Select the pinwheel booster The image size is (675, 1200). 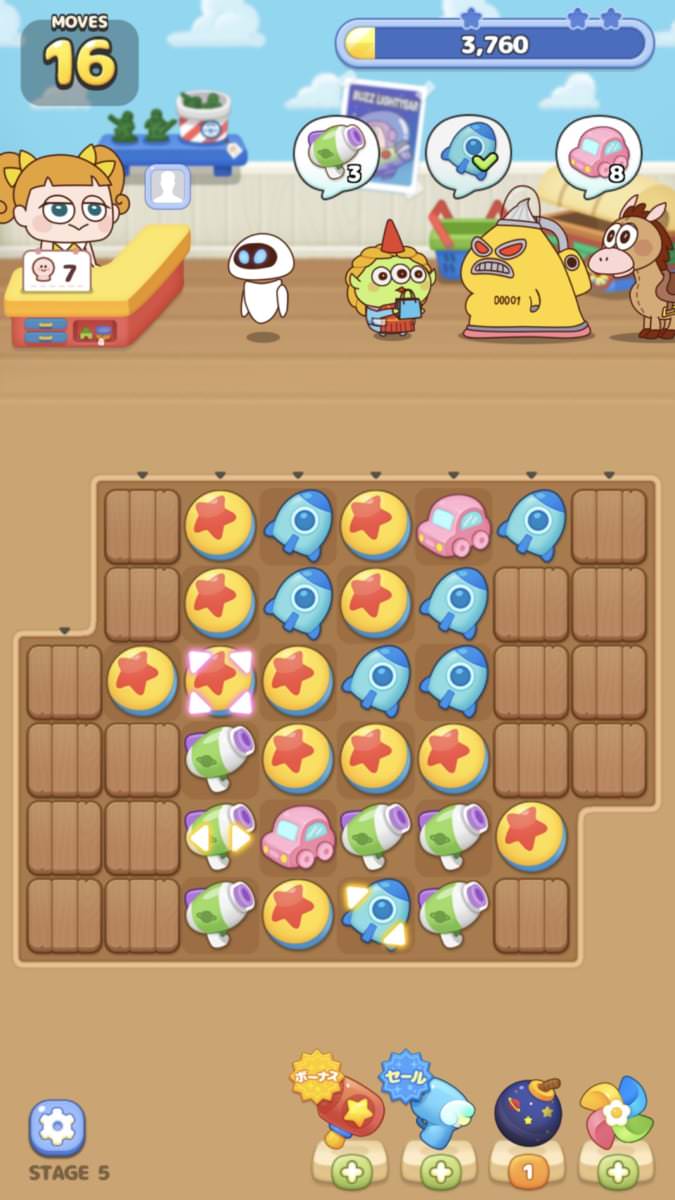pyautogui.click(x=616, y=1112)
